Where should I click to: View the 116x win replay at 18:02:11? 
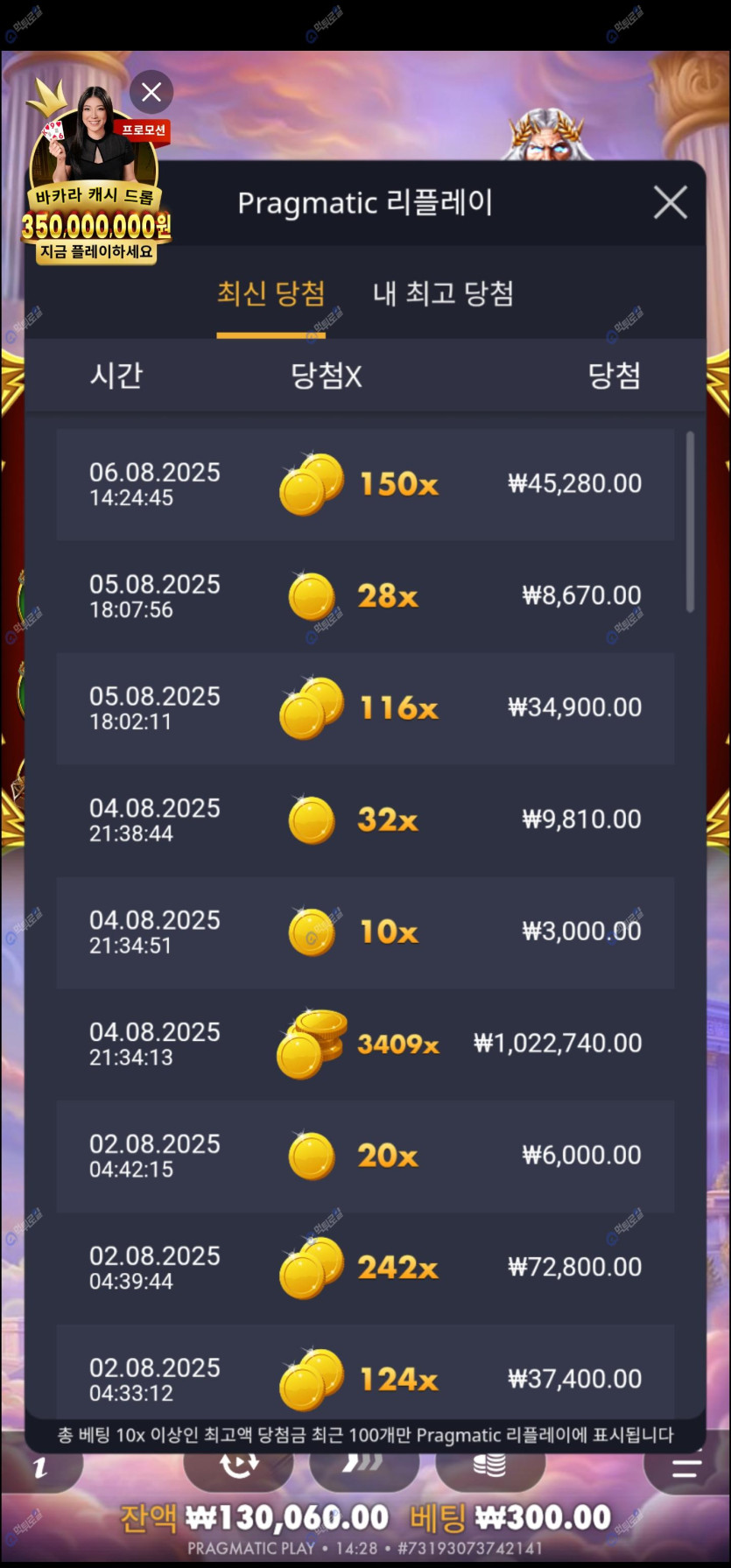(365, 708)
